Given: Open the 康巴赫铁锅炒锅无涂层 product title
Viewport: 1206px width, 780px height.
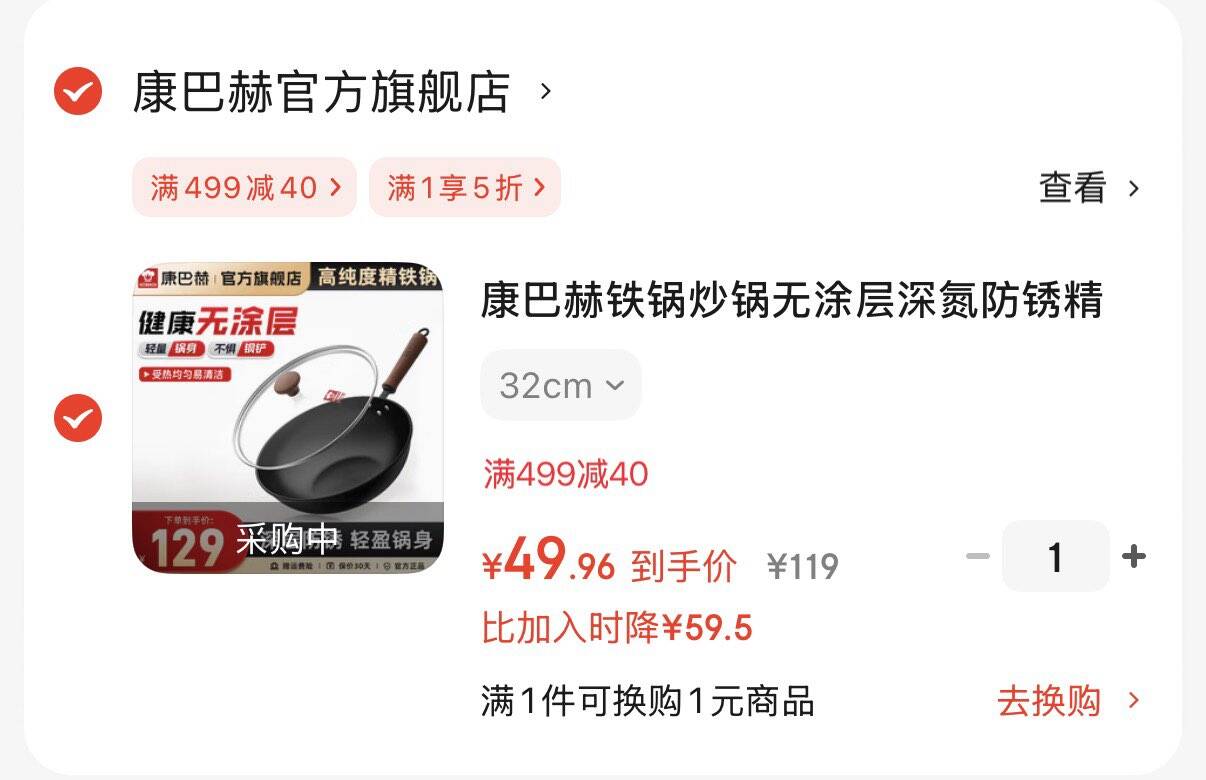Looking at the screenshot, I should click(x=791, y=300).
